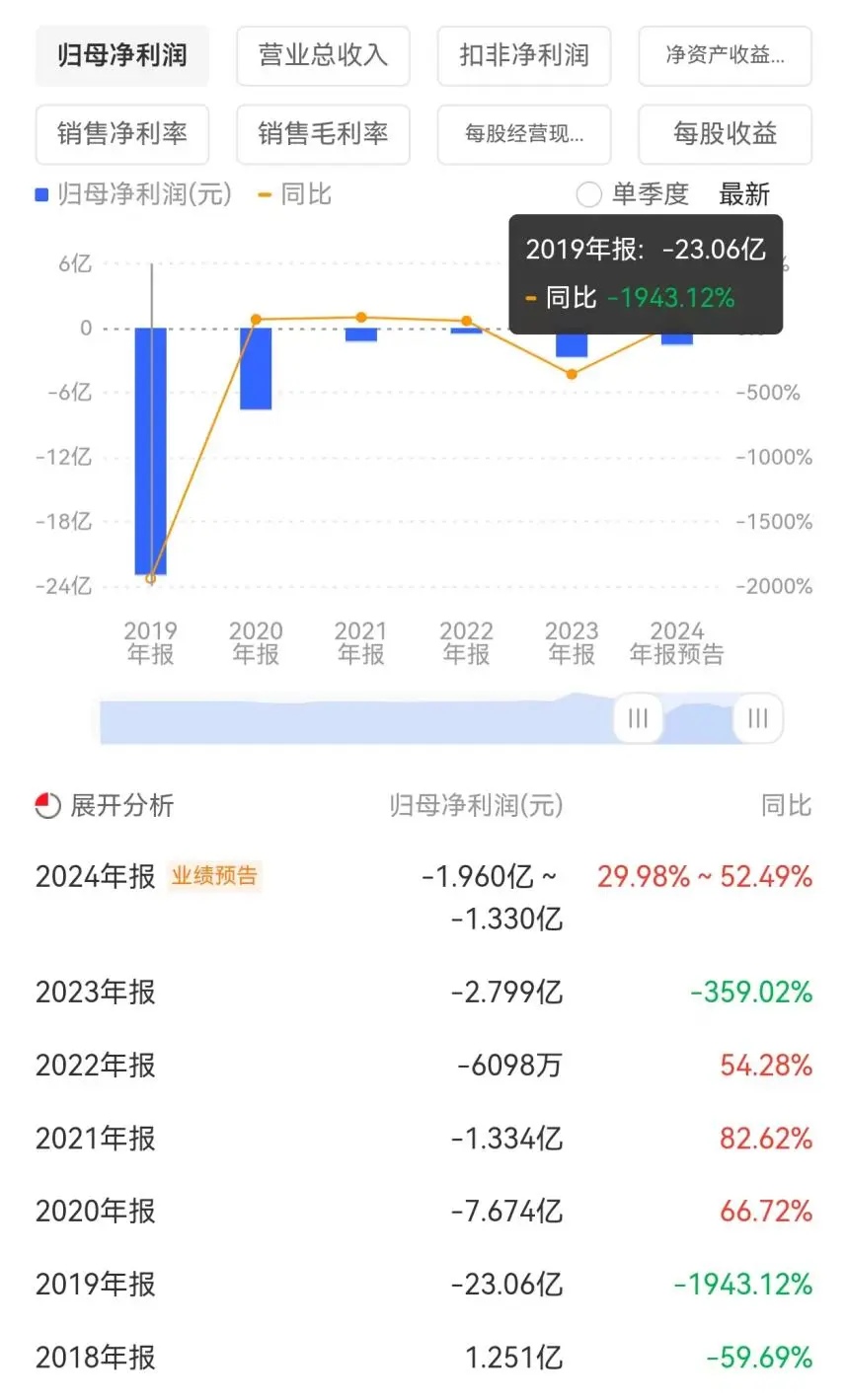
Task: Tap the 2023年报 bar in chart
Action: pyautogui.click(x=572, y=342)
